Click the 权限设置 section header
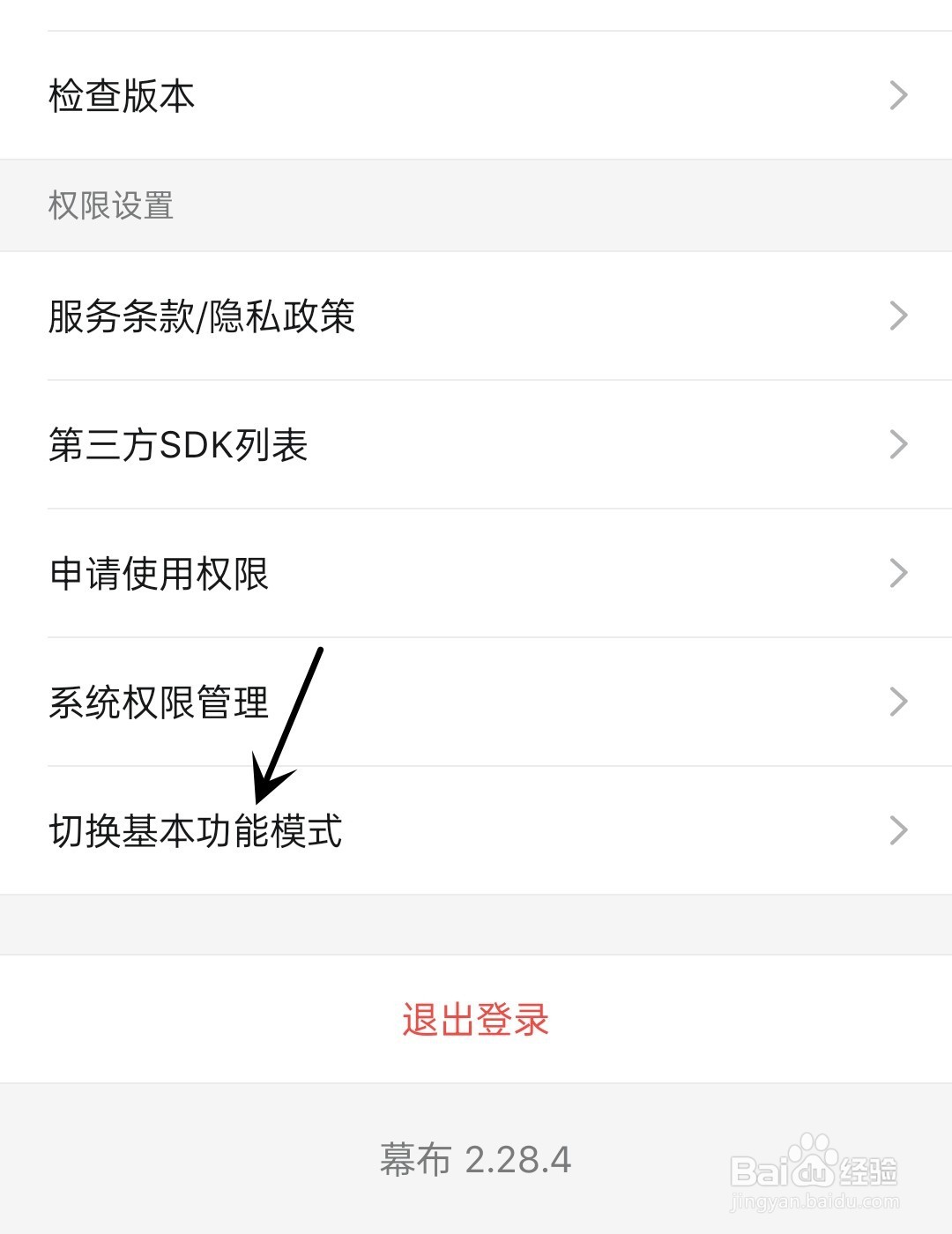The width and height of the screenshot is (952, 1234). tap(109, 204)
